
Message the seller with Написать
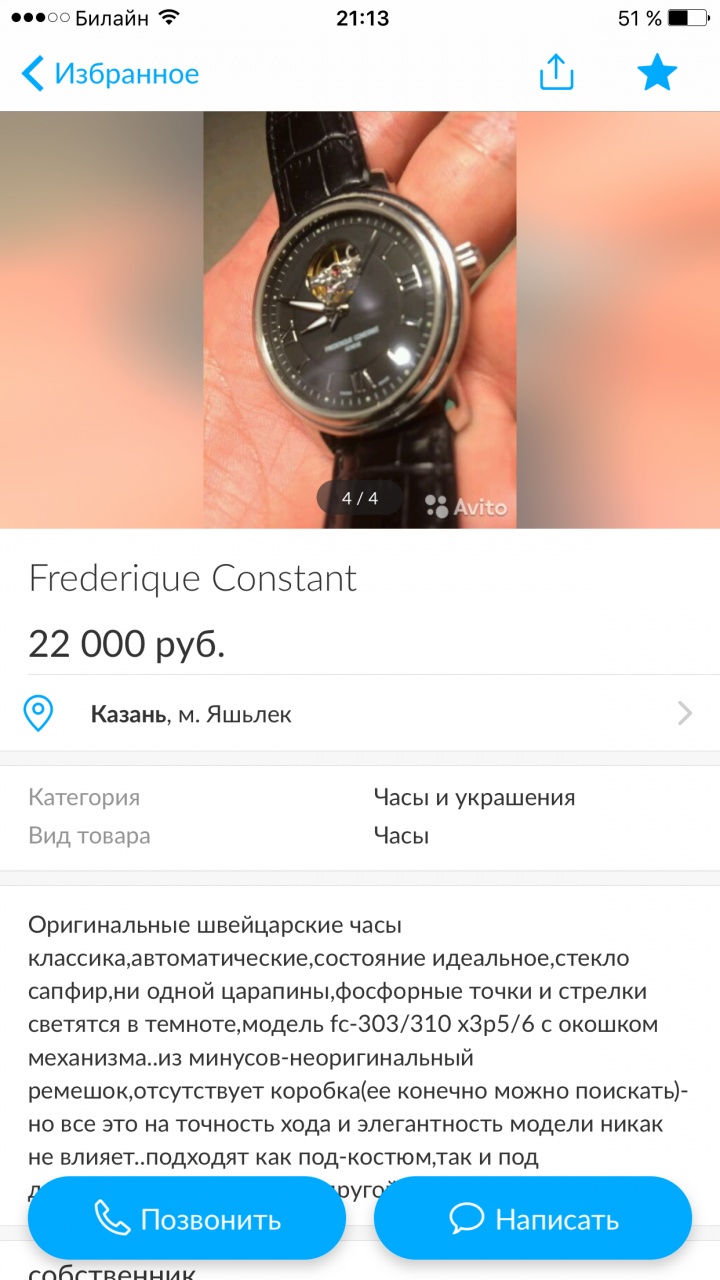[x=533, y=1219]
